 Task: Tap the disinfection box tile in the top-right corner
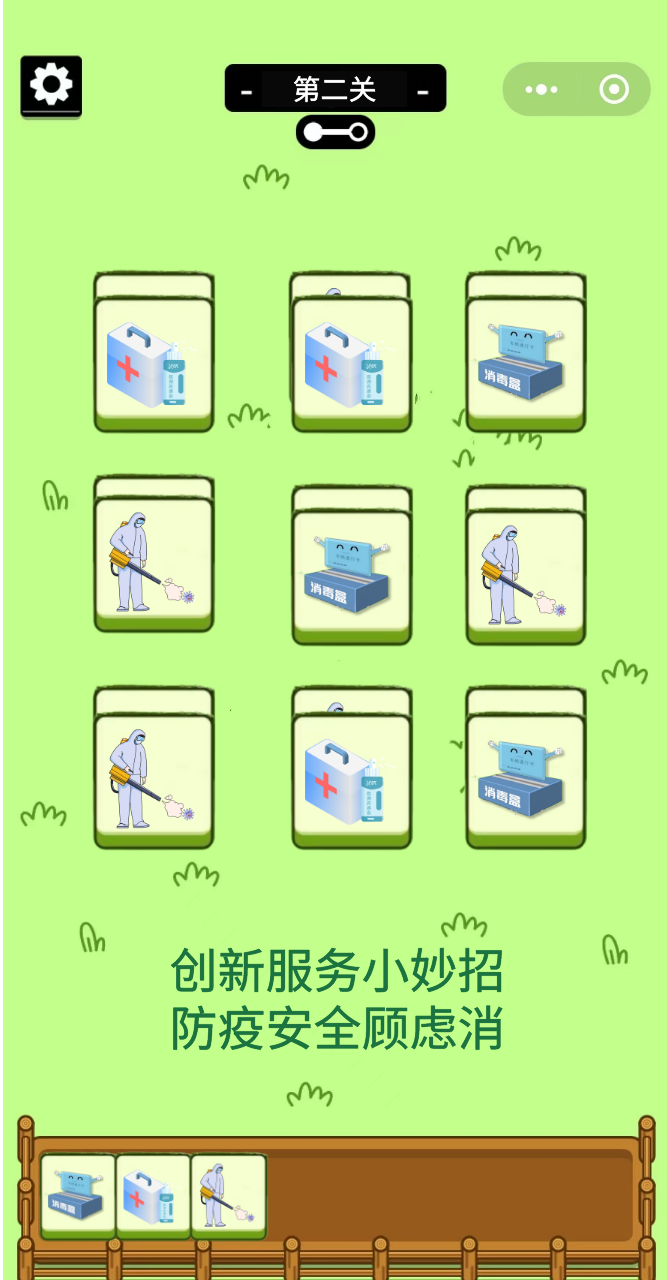[x=526, y=362]
